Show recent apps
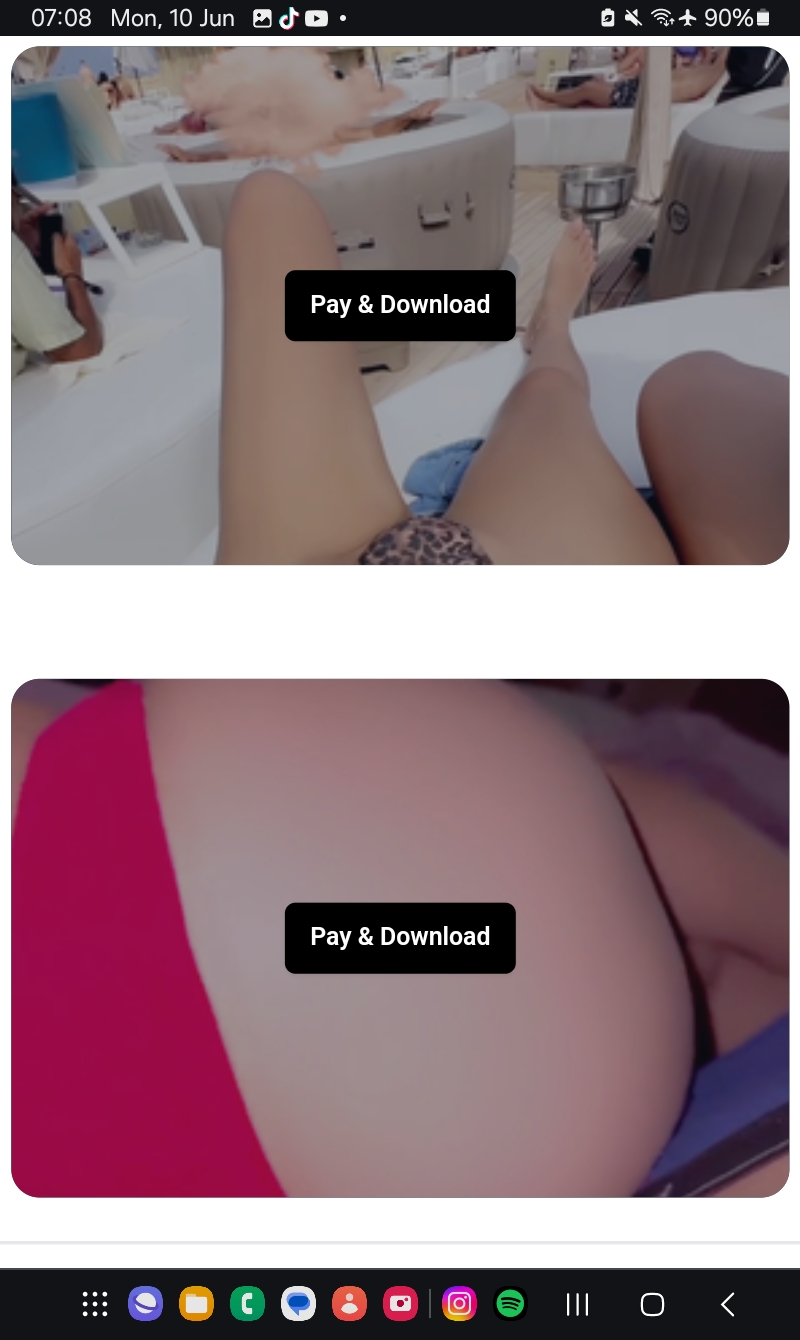 [577, 1304]
